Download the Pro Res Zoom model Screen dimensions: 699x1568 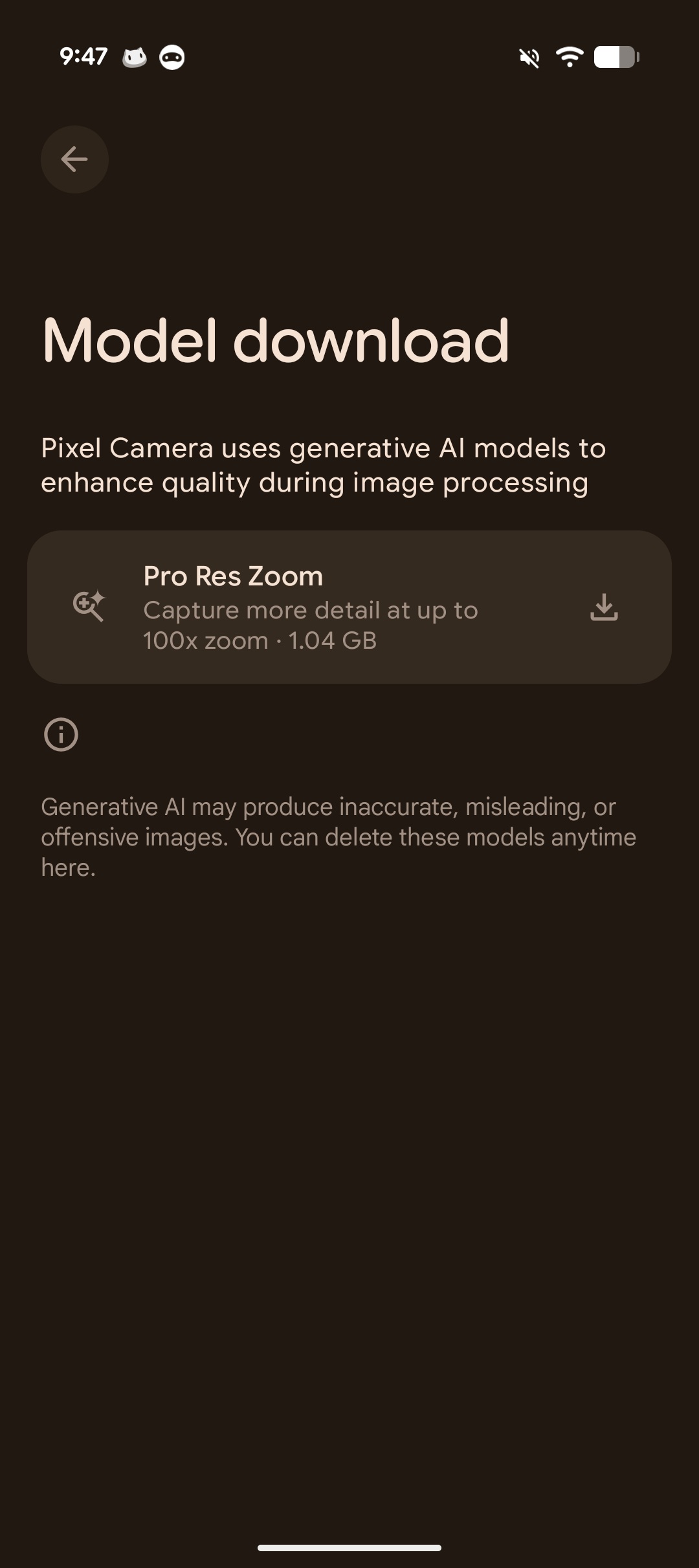pos(604,607)
